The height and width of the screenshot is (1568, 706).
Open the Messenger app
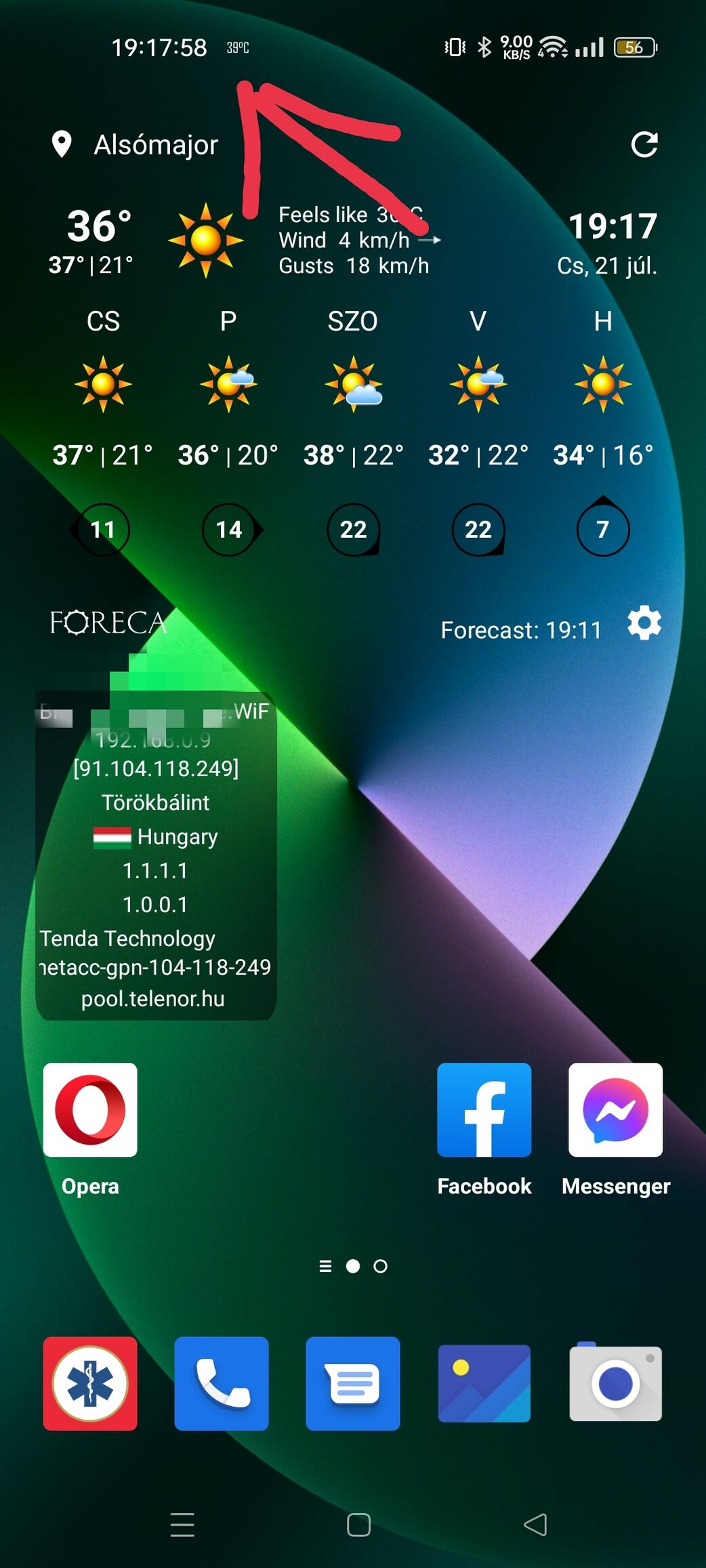coord(615,1110)
